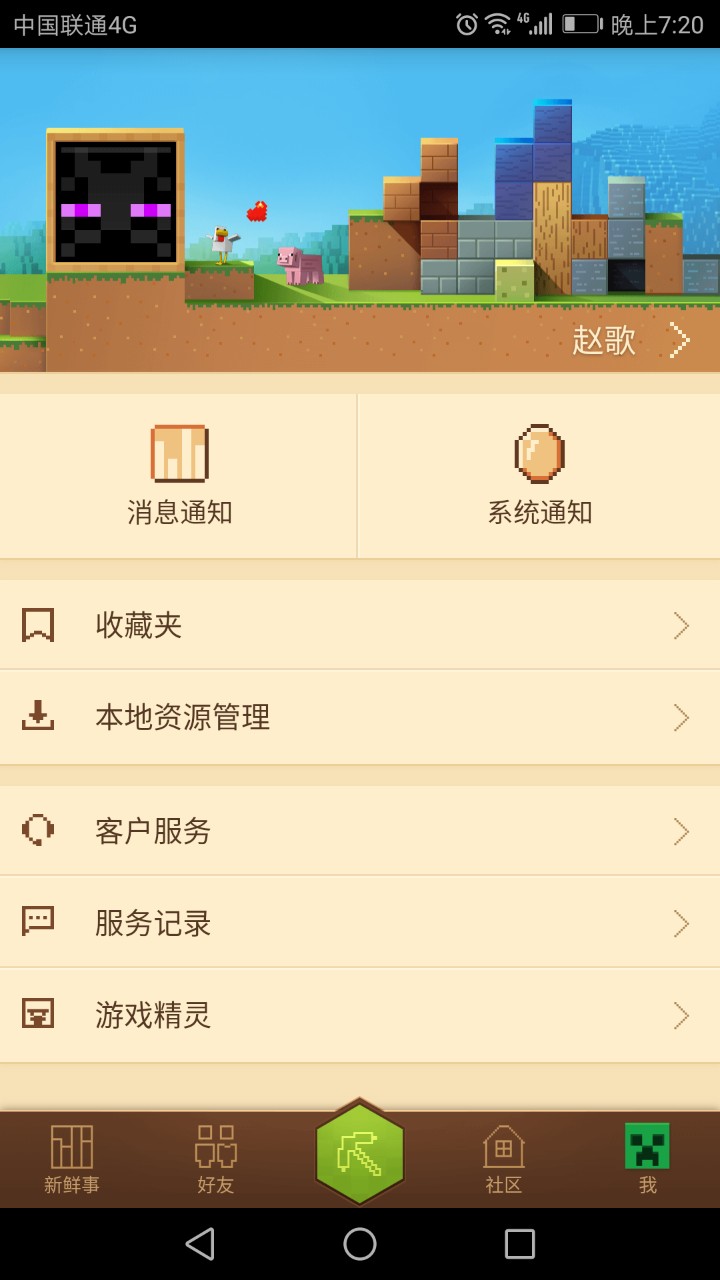The width and height of the screenshot is (720, 1280).
Task: View 服务记录 service records
Action: click(360, 924)
